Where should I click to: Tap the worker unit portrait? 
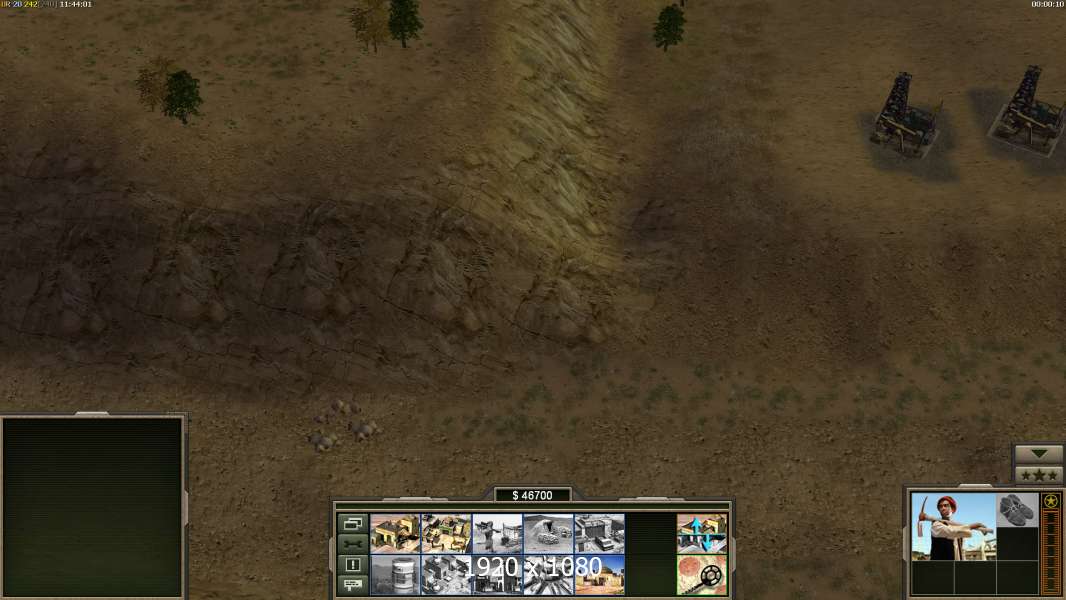[953, 527]
